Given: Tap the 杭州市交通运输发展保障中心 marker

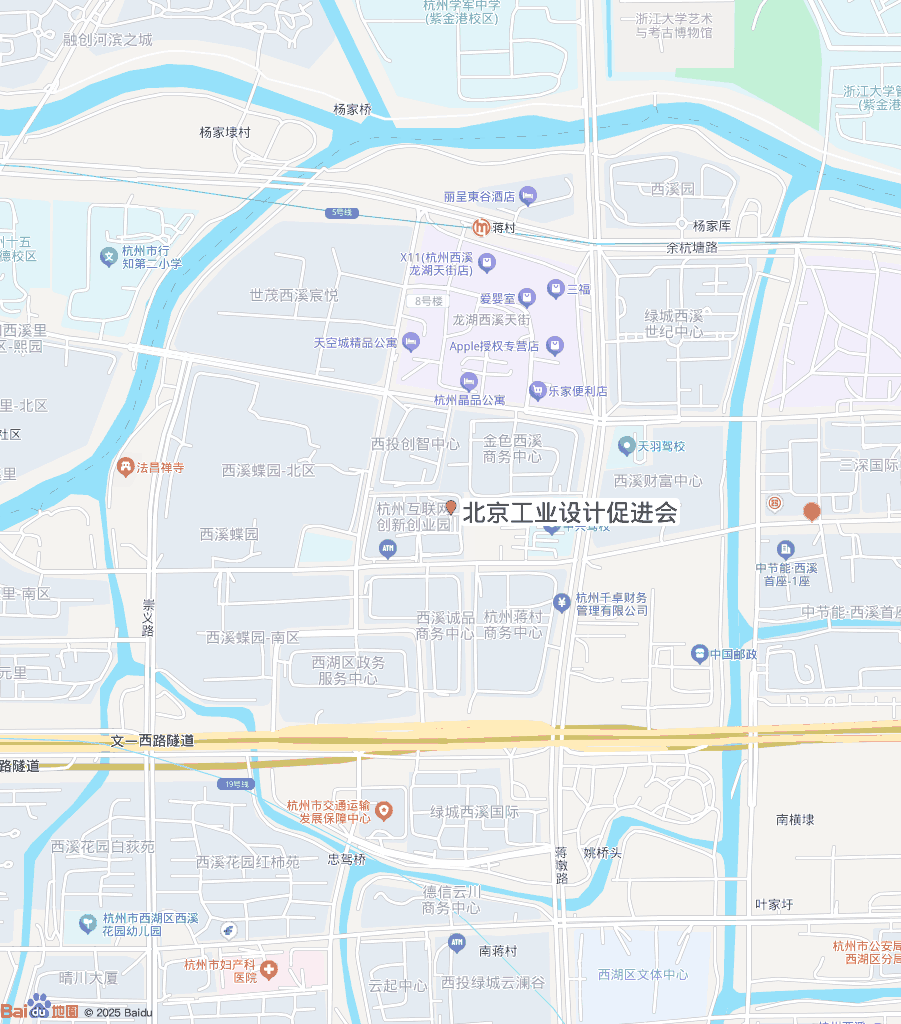Looking at the screenshot, I should (x=384, y=810).
